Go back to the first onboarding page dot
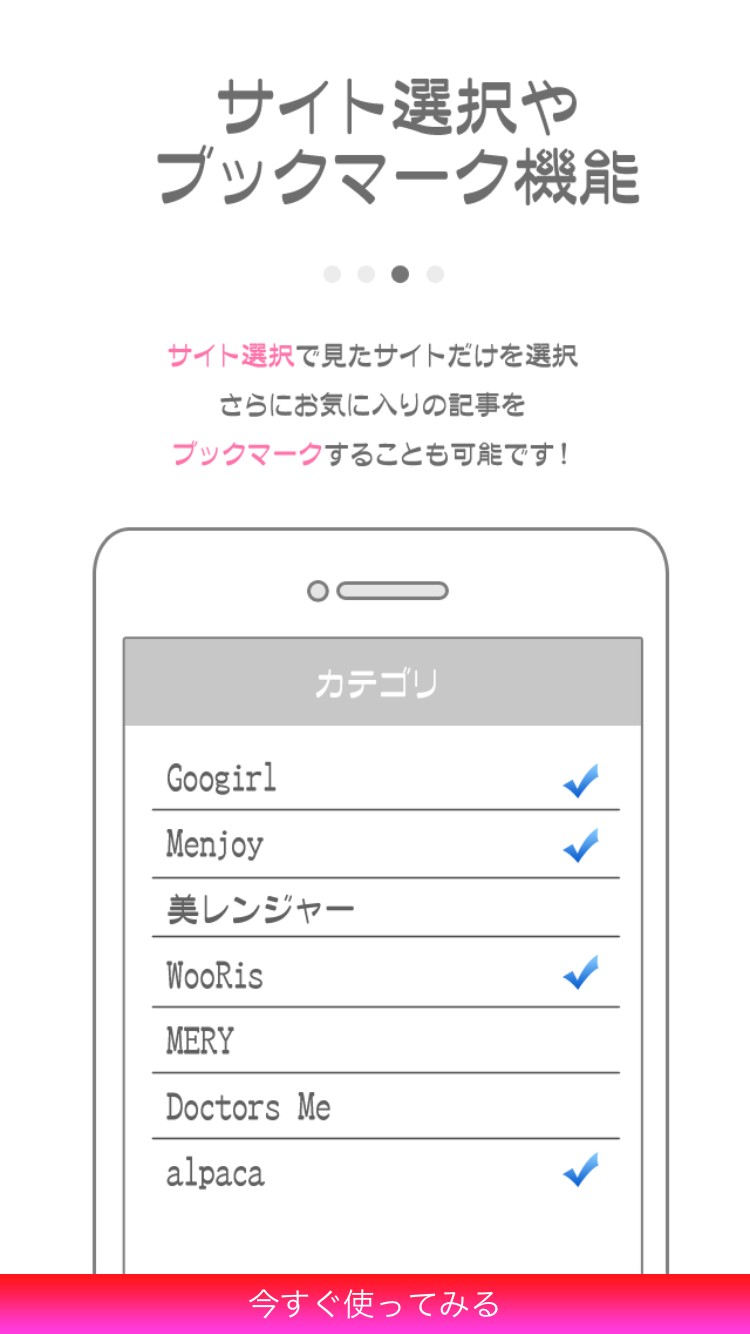The height and width of the screenshot is (1334, 750). point(332,274)
